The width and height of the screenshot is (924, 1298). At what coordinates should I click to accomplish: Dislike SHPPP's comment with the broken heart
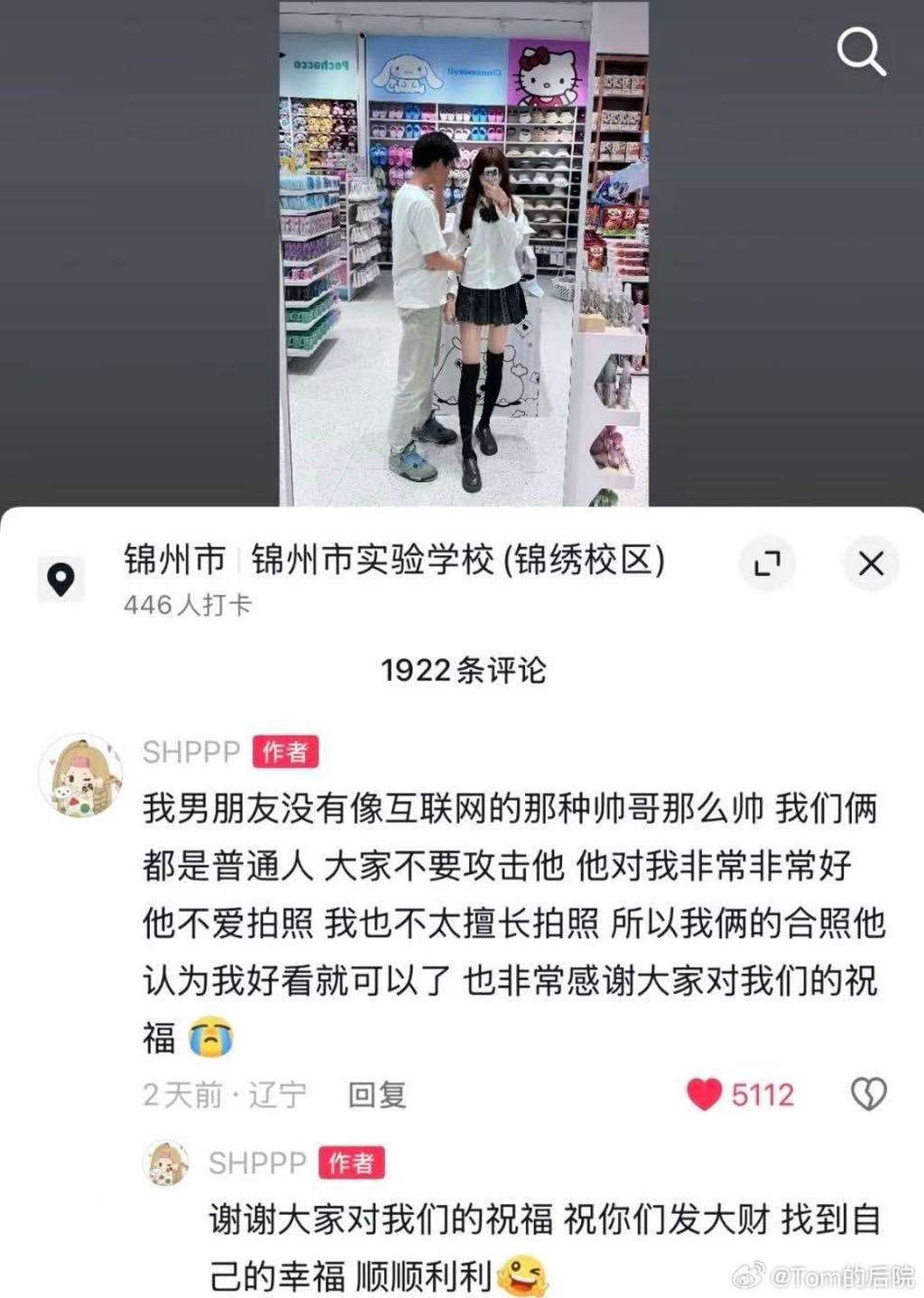pos(868,1095)
